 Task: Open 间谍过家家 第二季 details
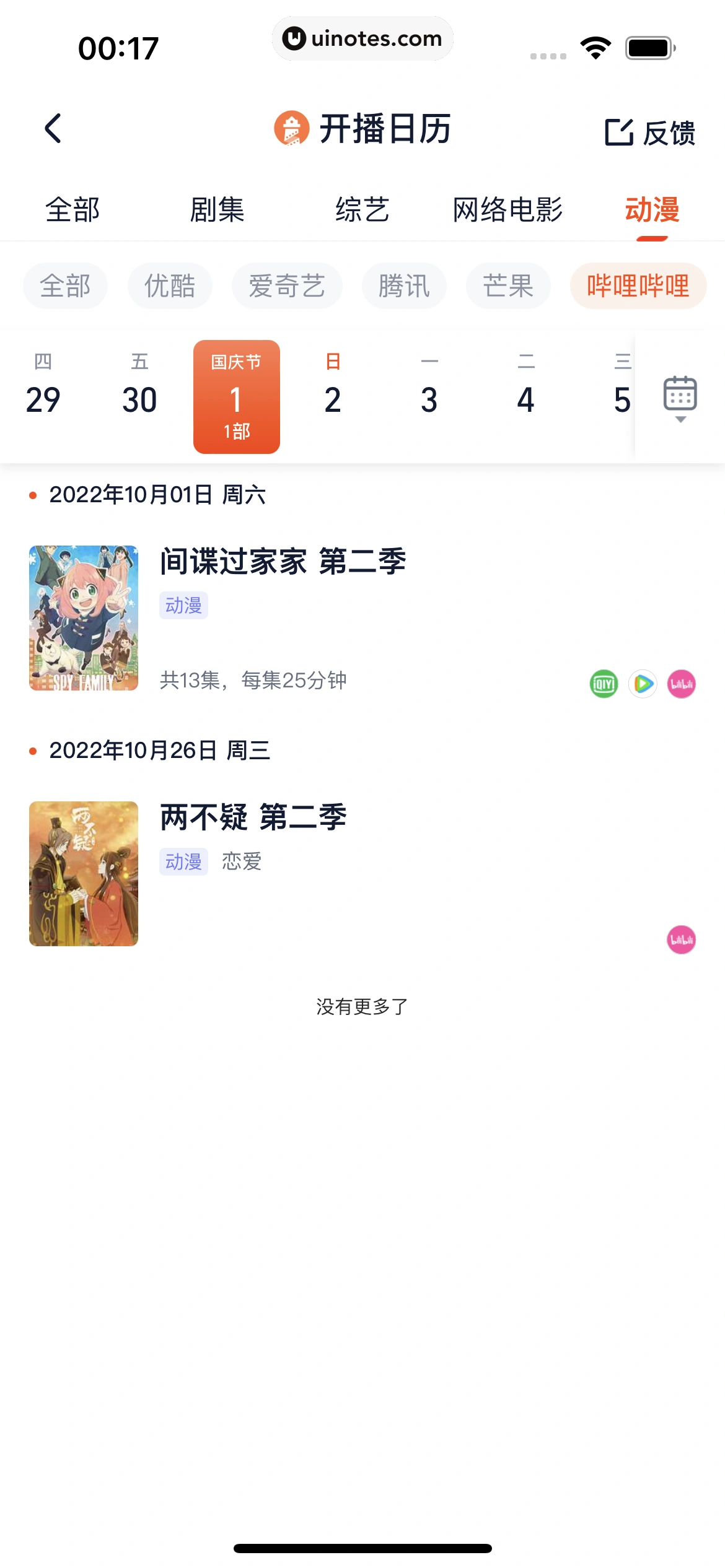(283, 562)
